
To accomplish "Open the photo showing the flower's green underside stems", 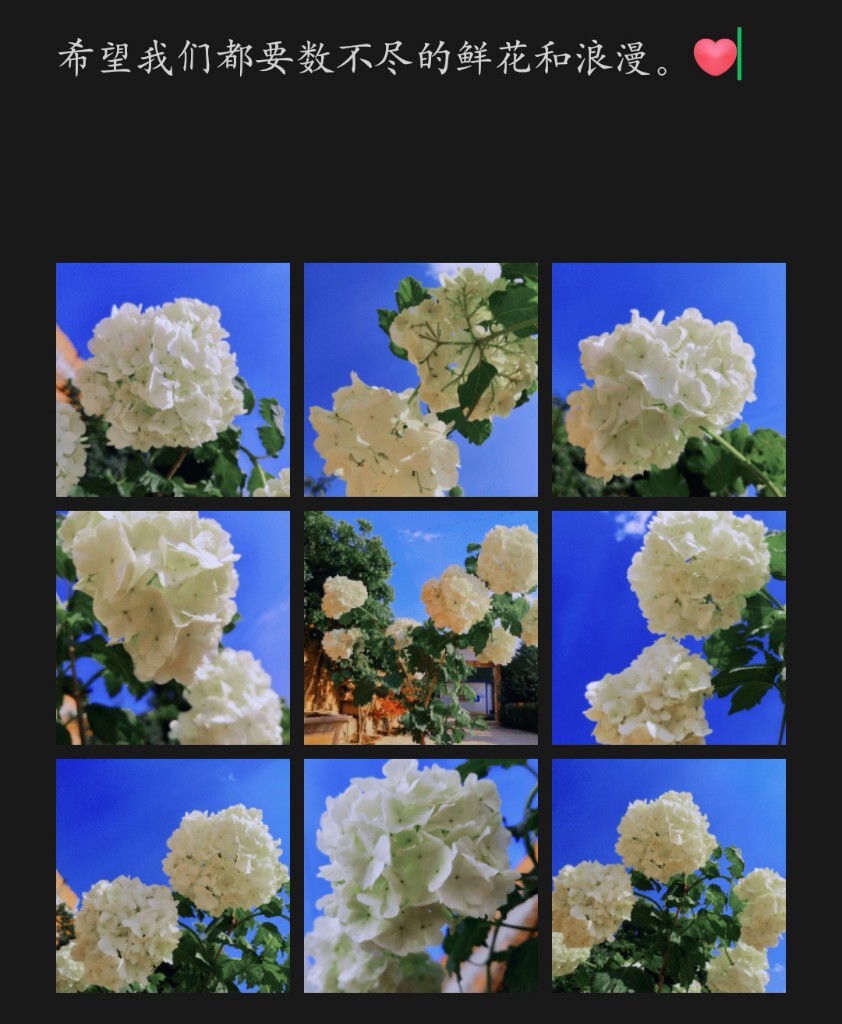I will point(420,380).
